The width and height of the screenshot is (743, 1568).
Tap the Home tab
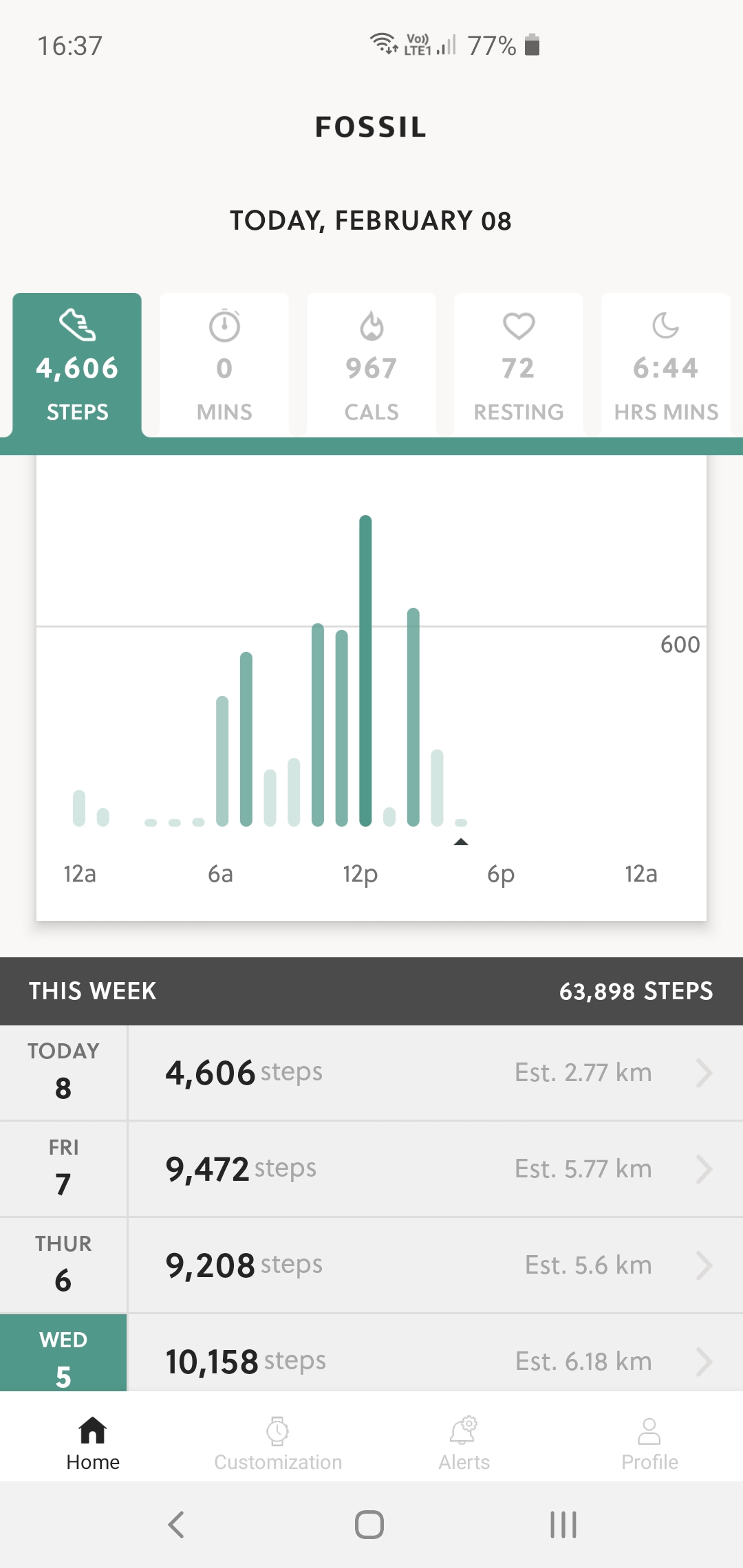point(93,1444)
